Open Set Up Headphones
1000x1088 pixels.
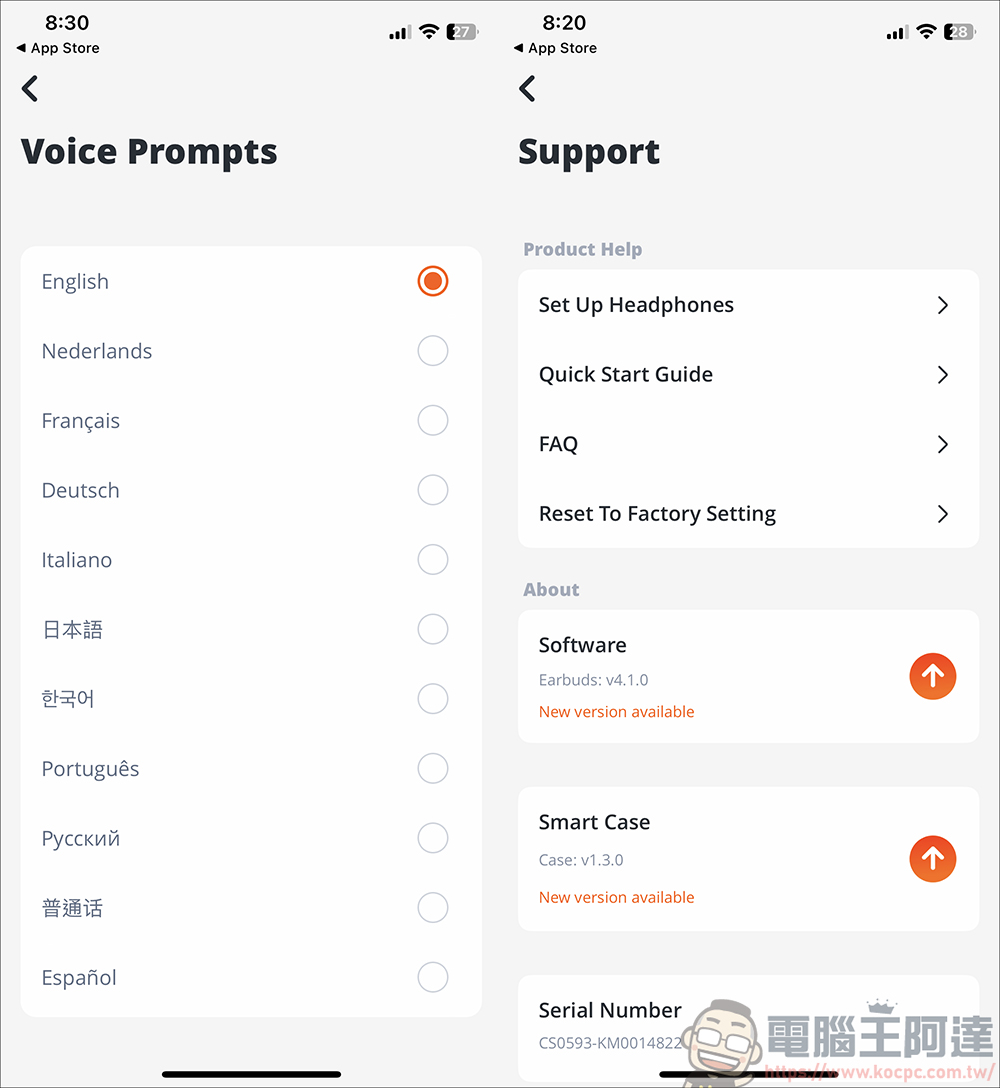748,305
